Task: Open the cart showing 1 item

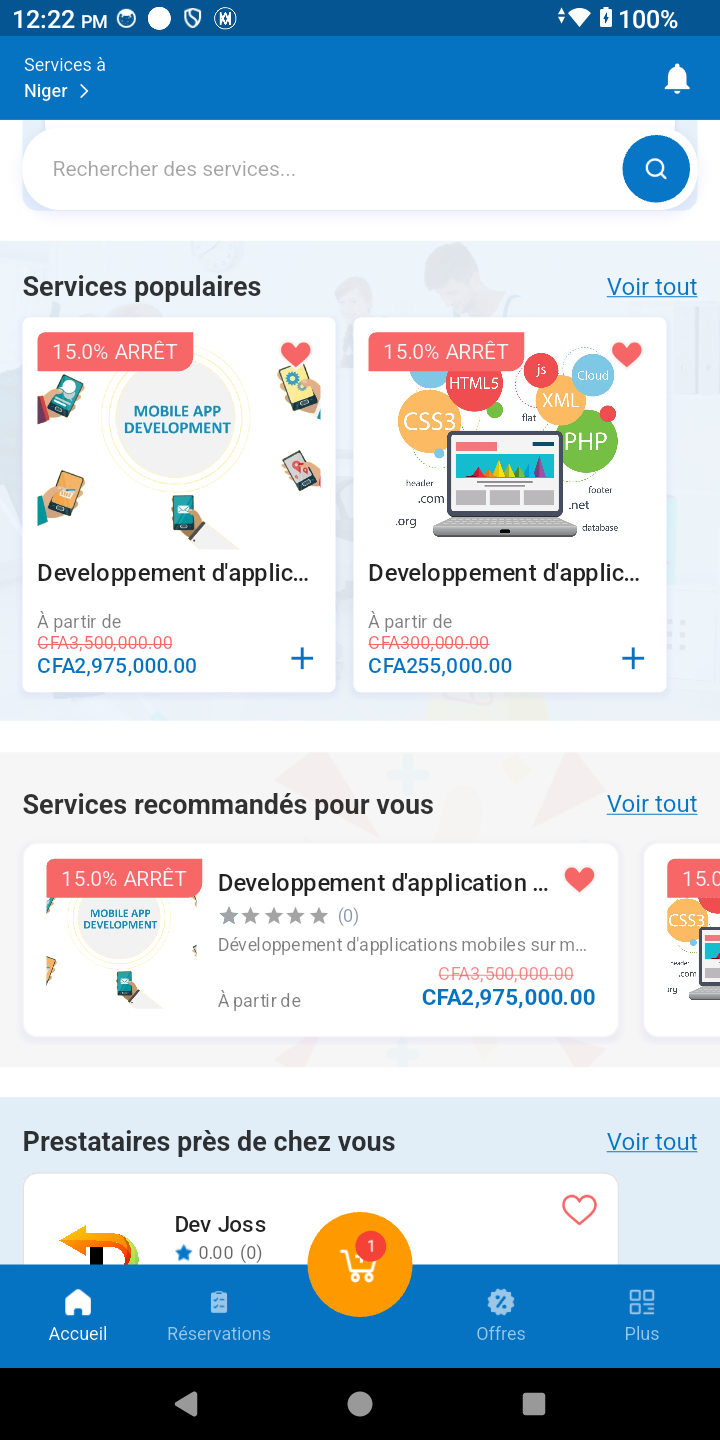Action: [359, 1264]
